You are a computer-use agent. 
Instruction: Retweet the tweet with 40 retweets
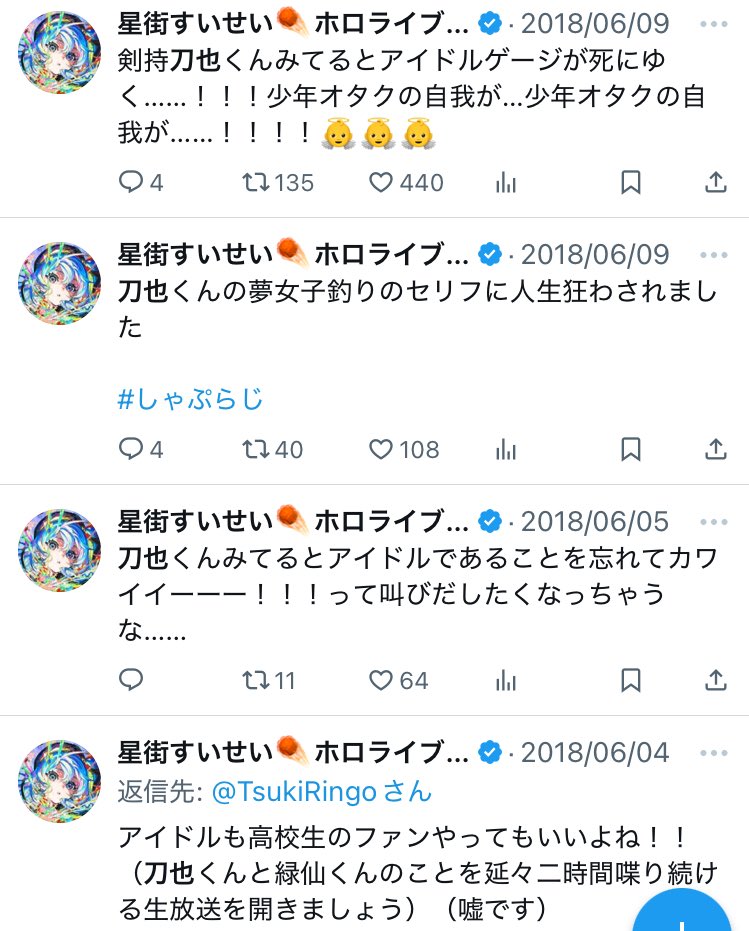tap(255, 449)
